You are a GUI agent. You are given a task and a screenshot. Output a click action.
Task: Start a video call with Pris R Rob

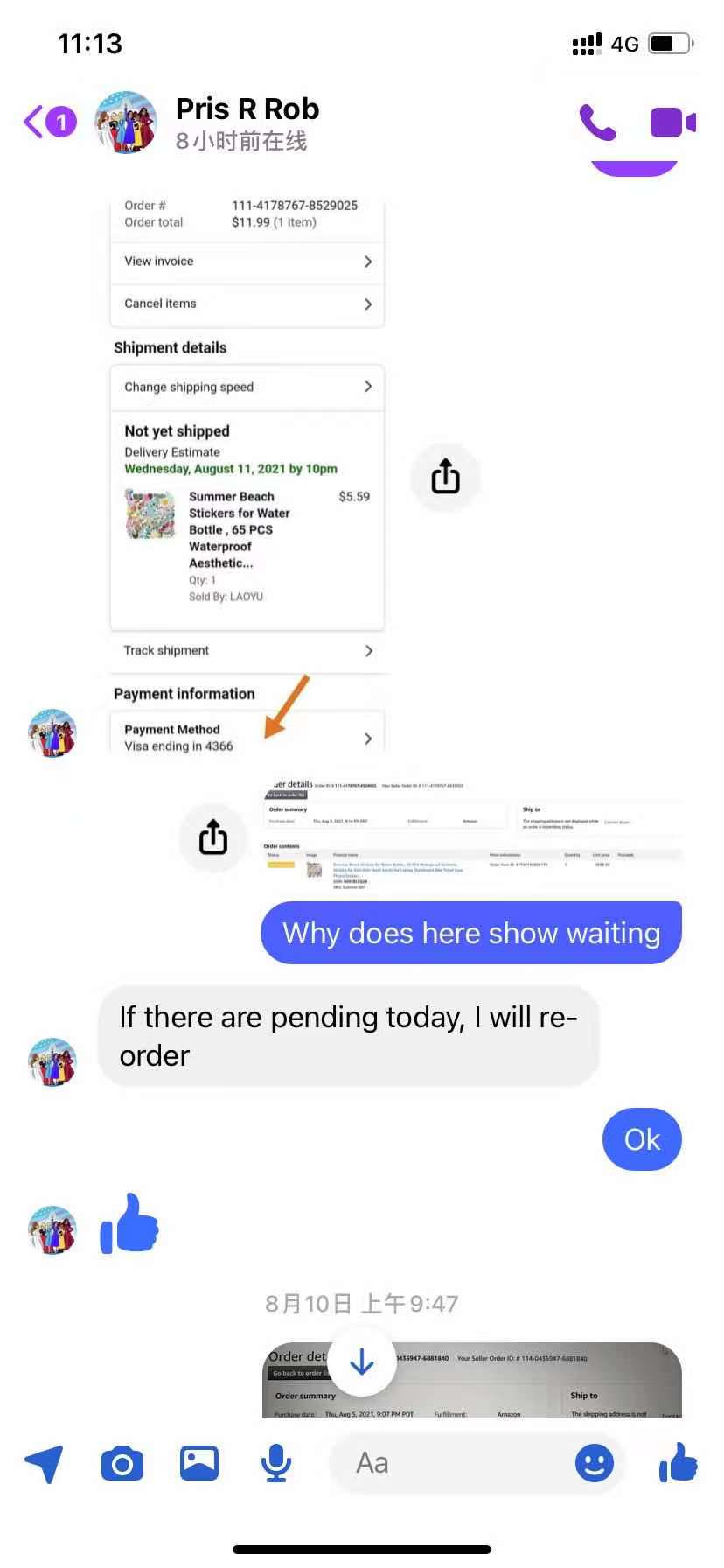point(672,122)
